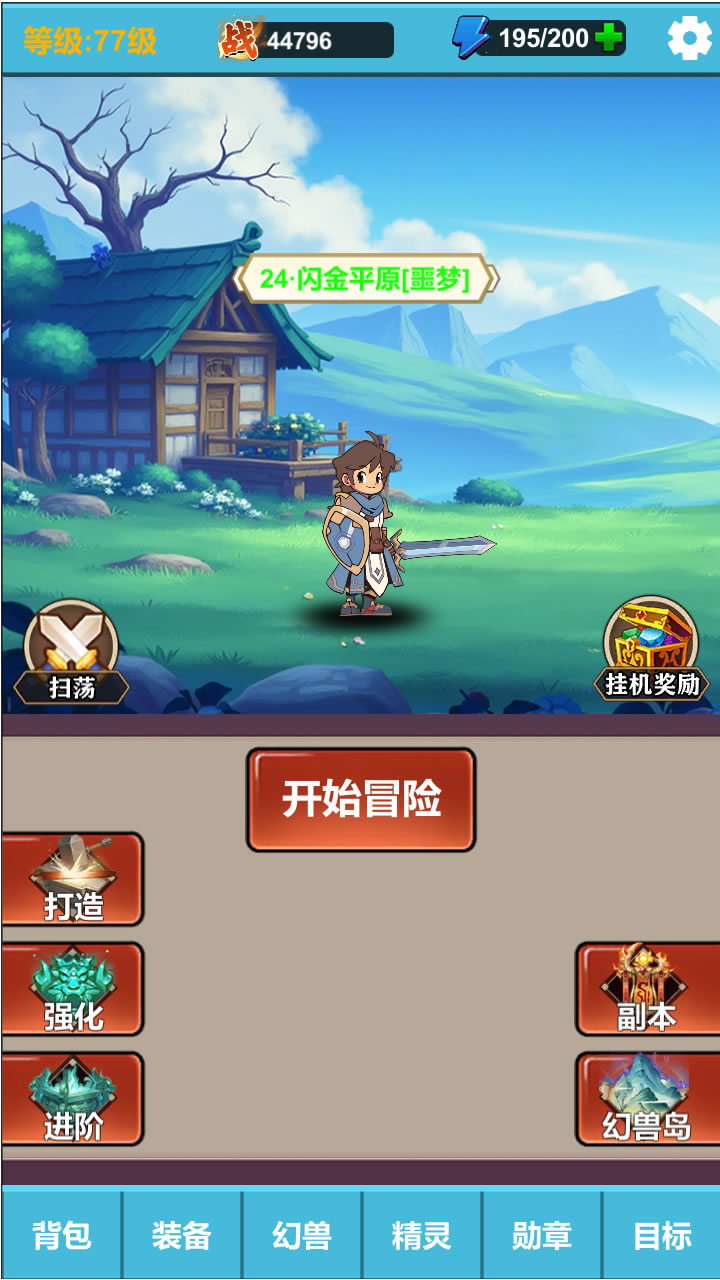The height and width of the screenshot is (1280, 720).
Task: Switch to the 装备 equipment tab
Action: [x=182, y=1235]
